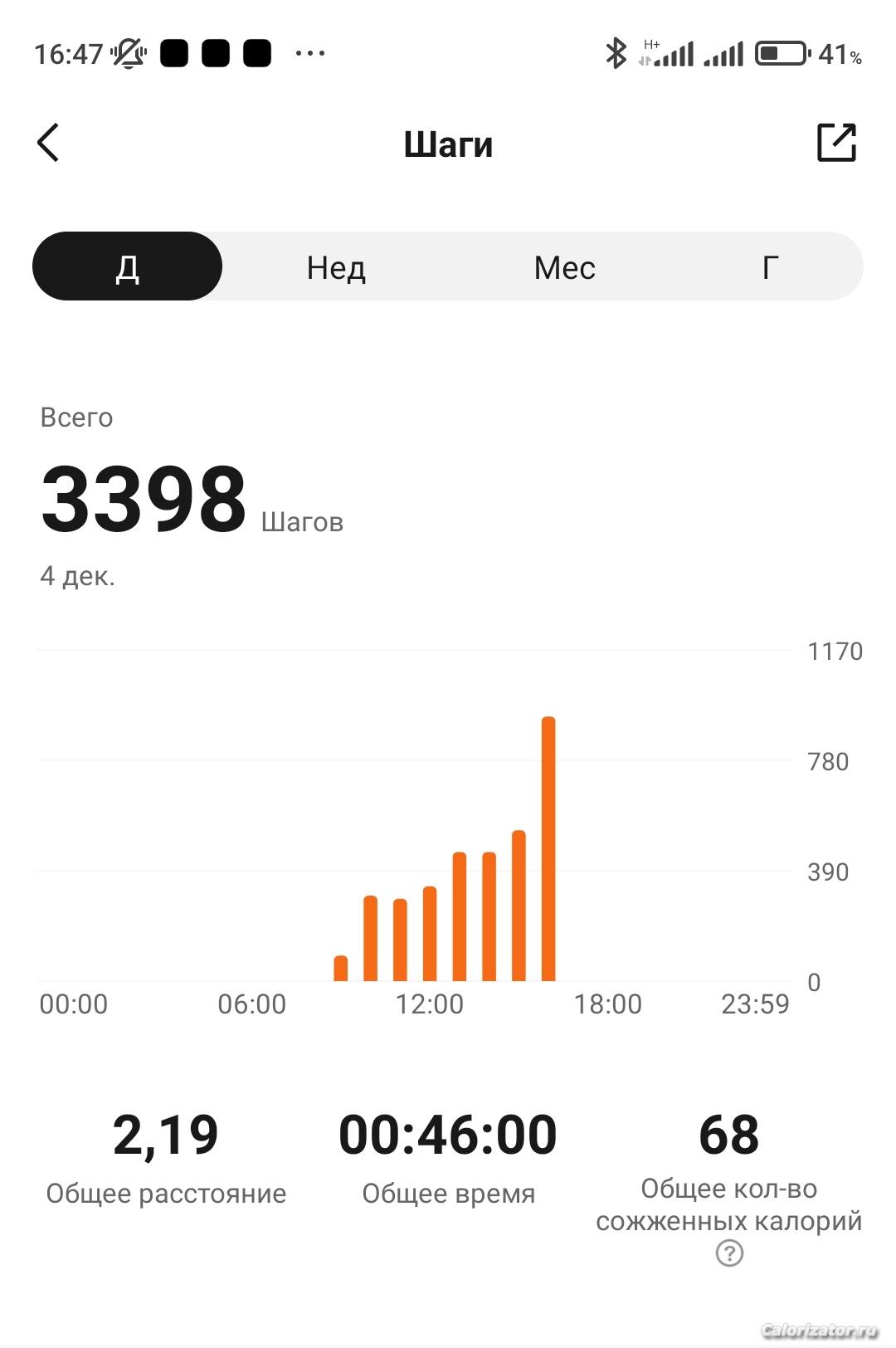Switch to the Г year view

(770, 267)
